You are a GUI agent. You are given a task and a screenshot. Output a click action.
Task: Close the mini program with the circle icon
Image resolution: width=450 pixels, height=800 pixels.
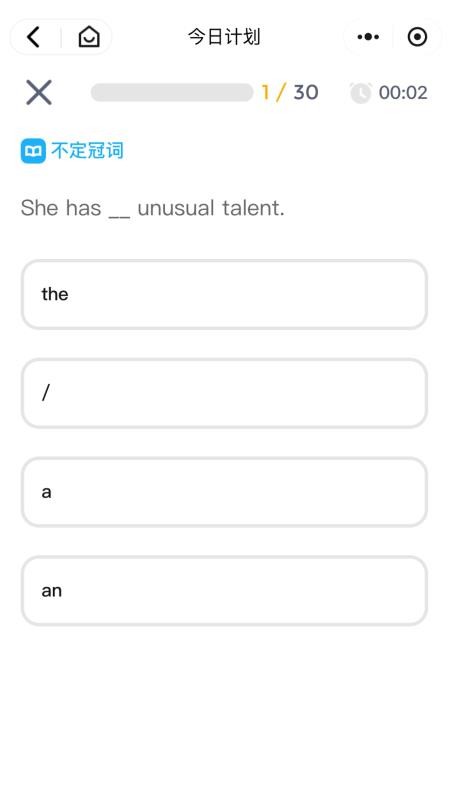coord(417,37)
